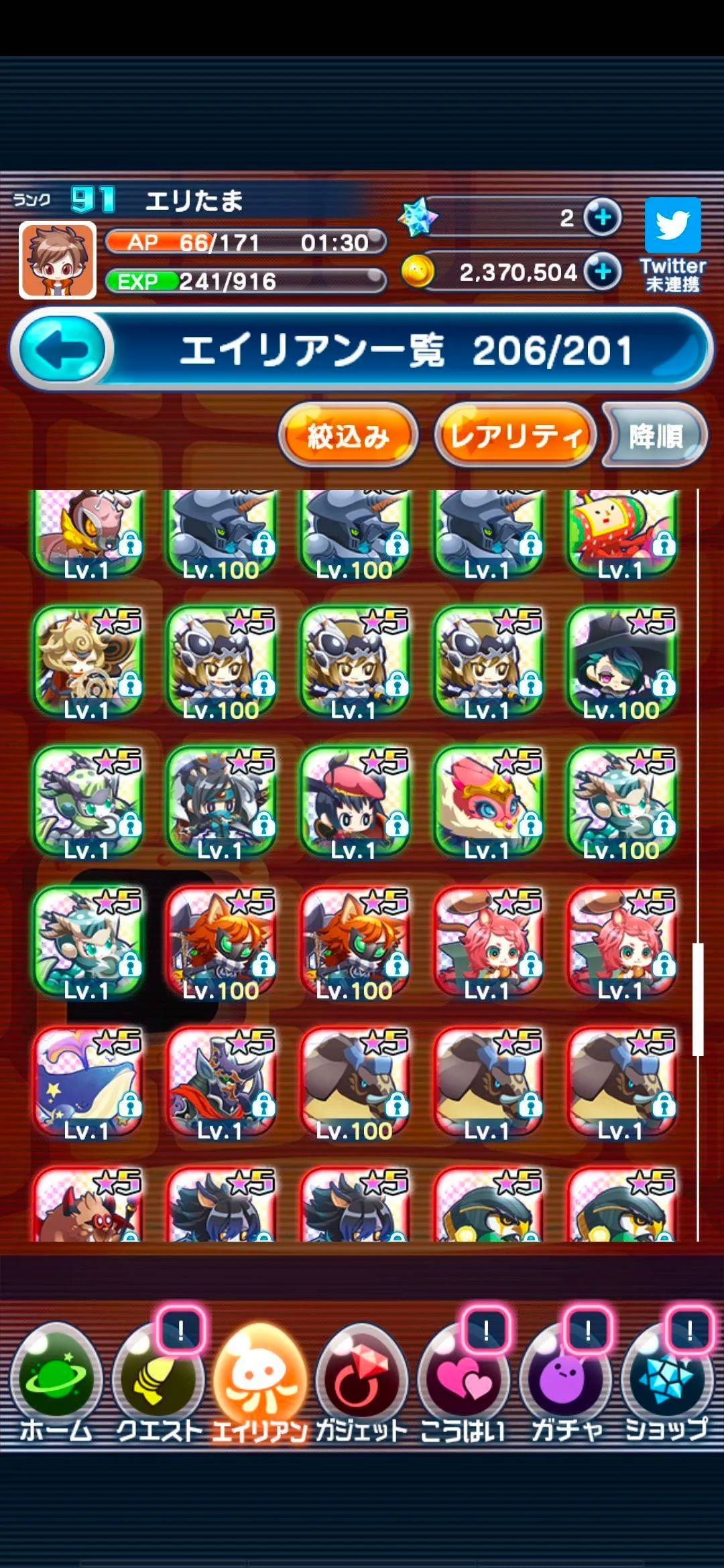
Task: Select the pink masked fluffy alien Lv.1
Action: [x=487, y=801]
